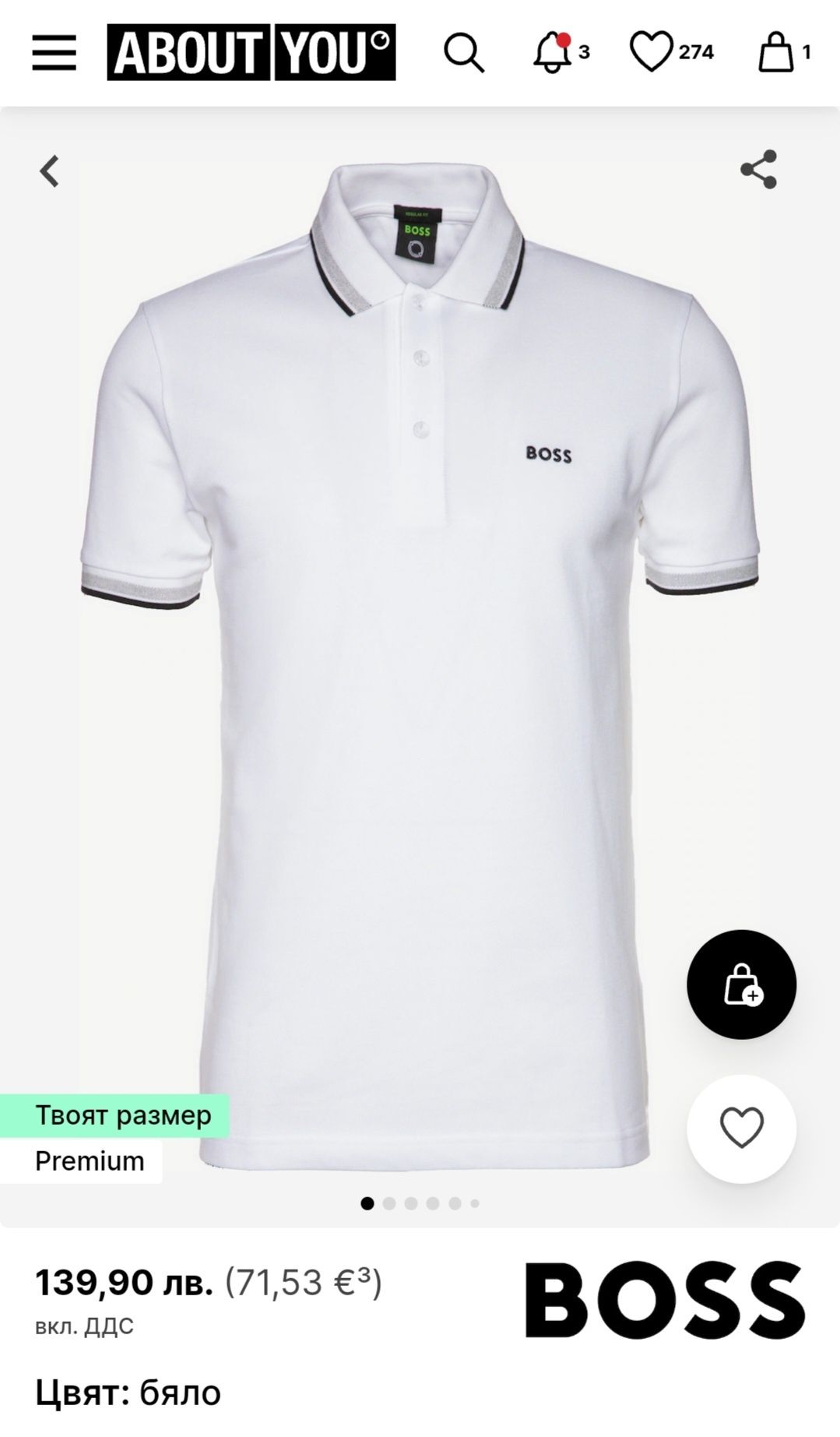Open the notifications bell
This screenshot has height=1437, width=840.
(553, 52)
